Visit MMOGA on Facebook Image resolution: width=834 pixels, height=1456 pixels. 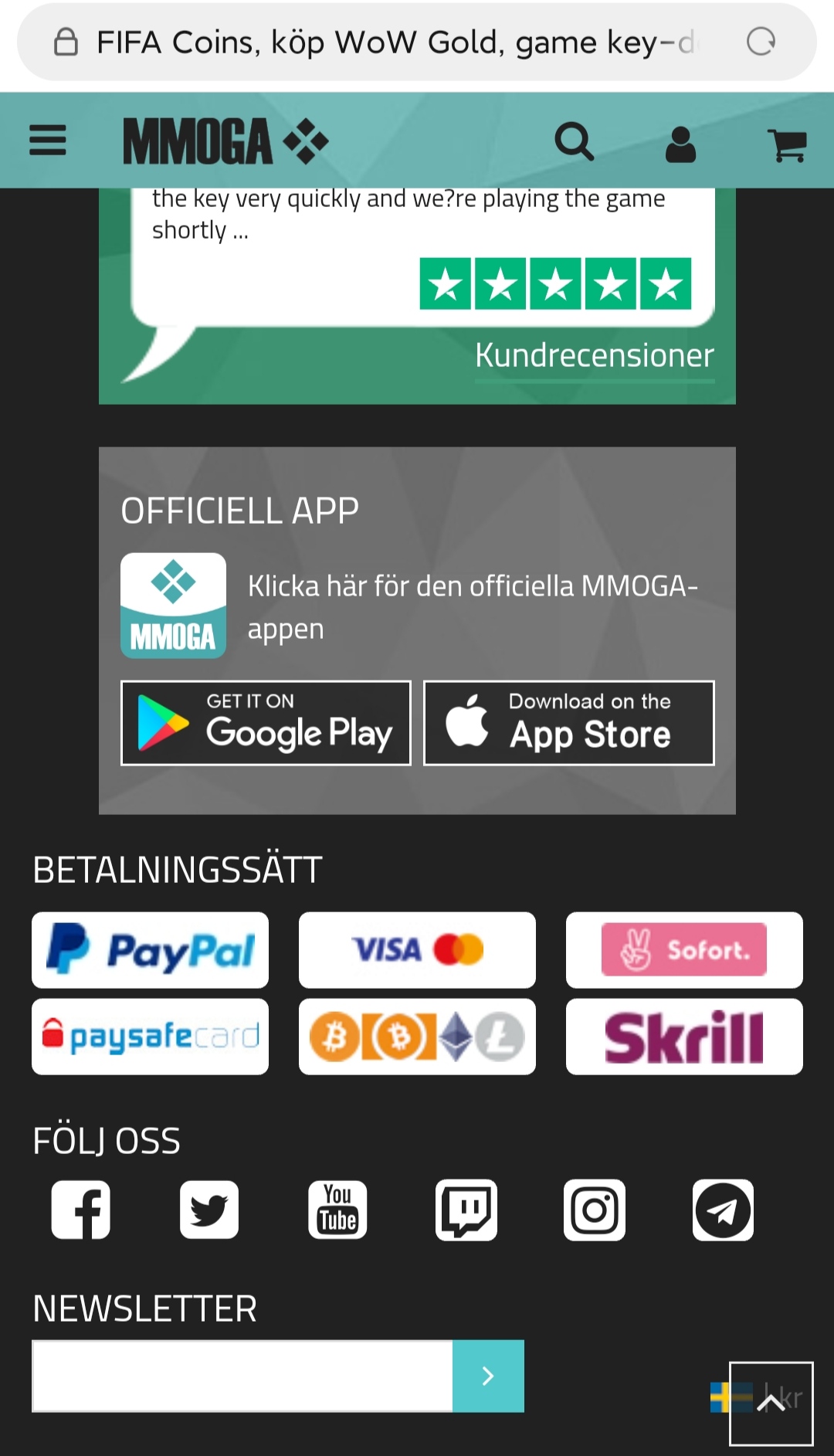click(81, 1210)
